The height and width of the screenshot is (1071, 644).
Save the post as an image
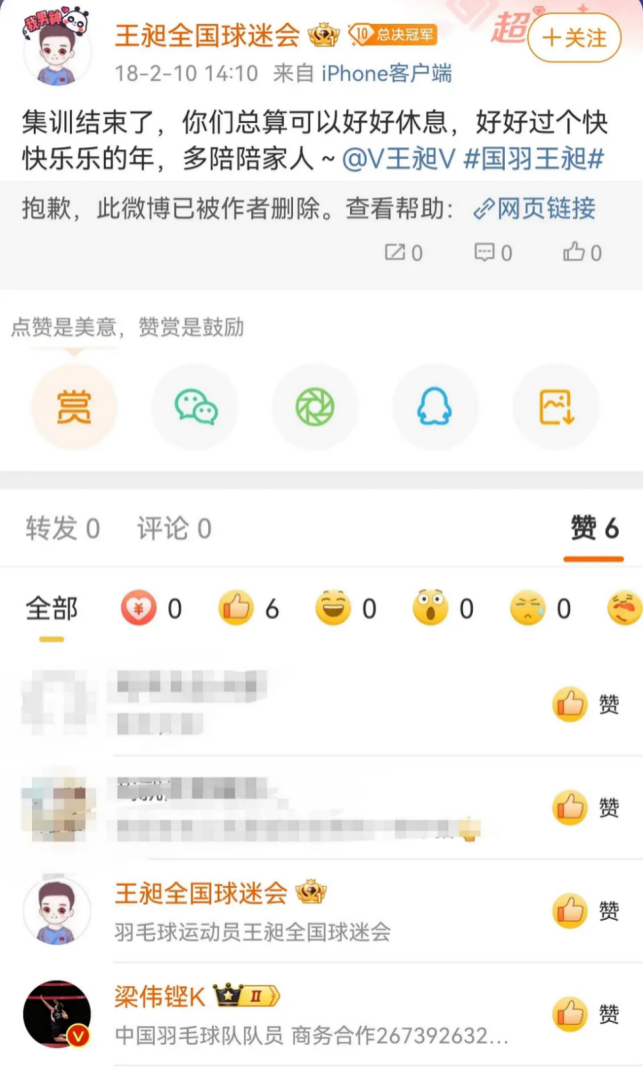click(x=555, y=407)
